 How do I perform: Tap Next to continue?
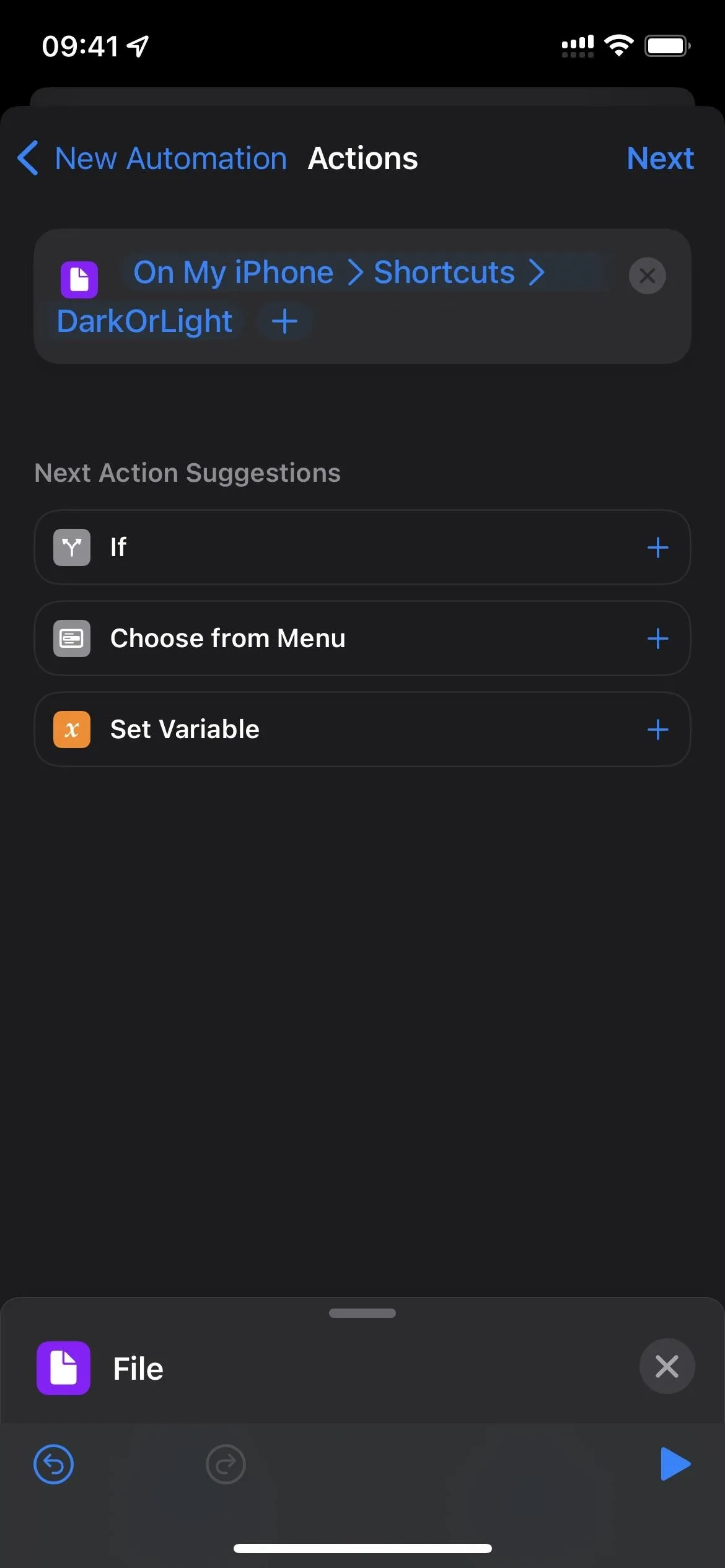click(x=660, y=159)
